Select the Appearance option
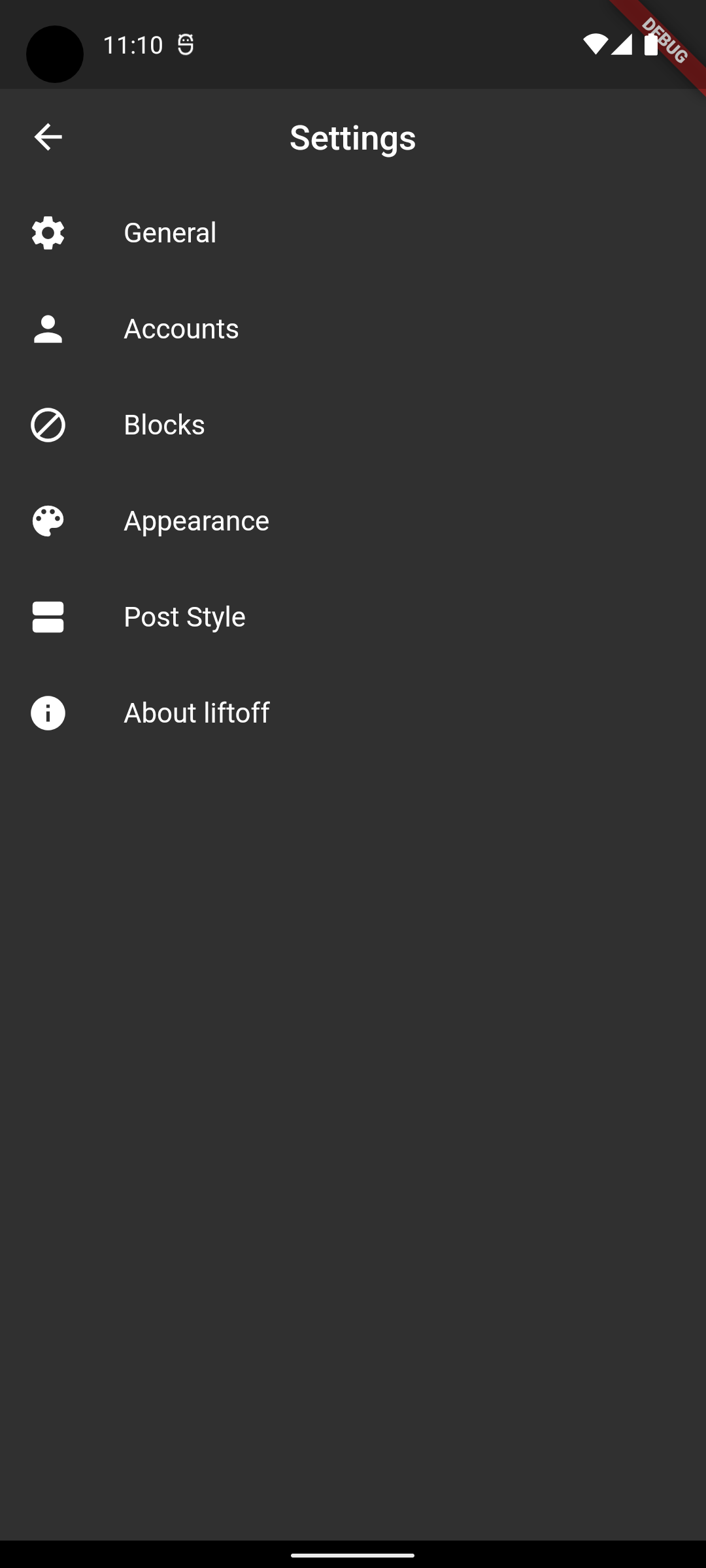The height and width of the screenshot is (1568, 706). (x=196, y=521)
